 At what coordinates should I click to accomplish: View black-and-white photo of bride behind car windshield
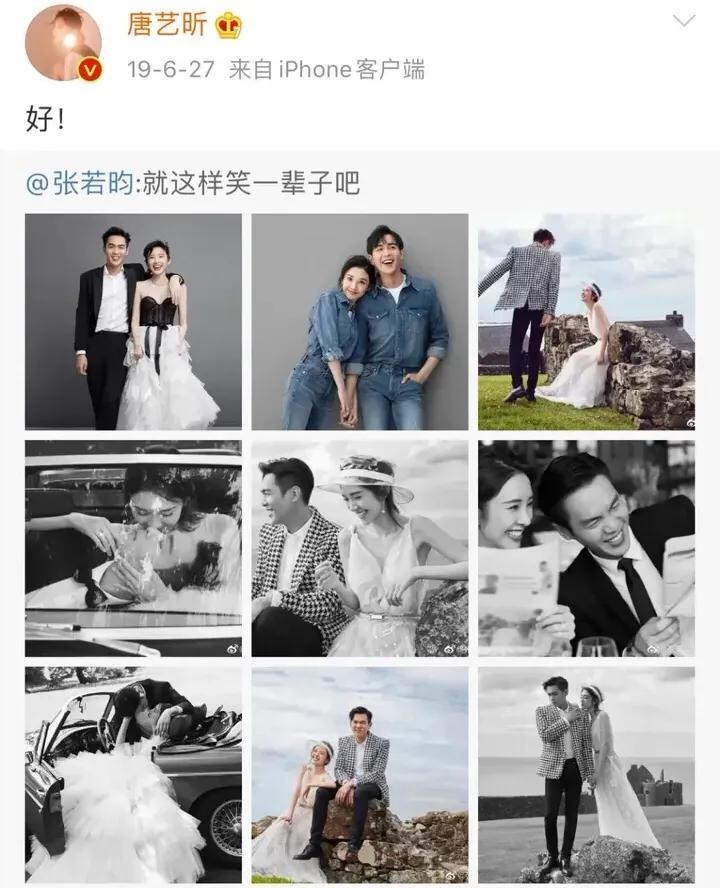click(133, 548)
